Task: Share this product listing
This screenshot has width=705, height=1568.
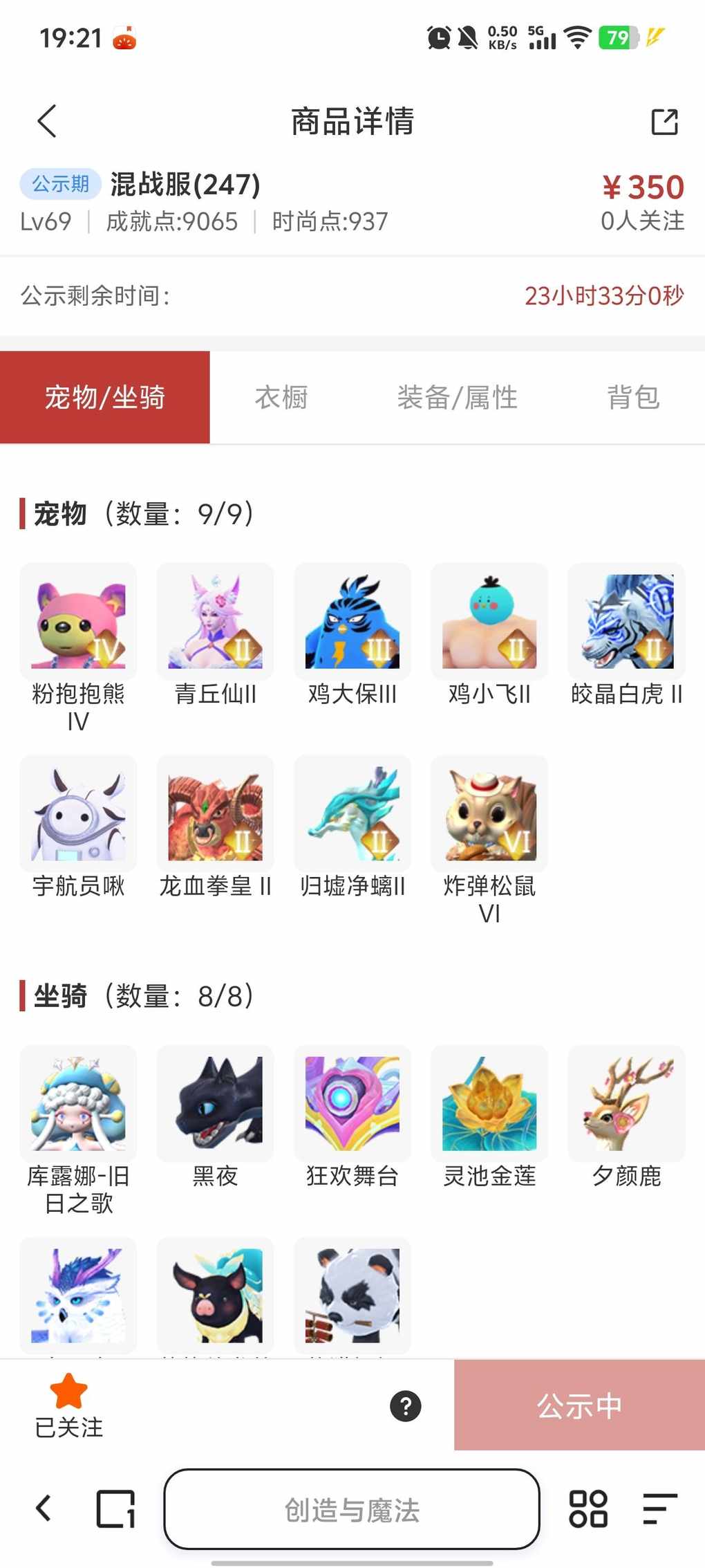Action: click(664, 122)
